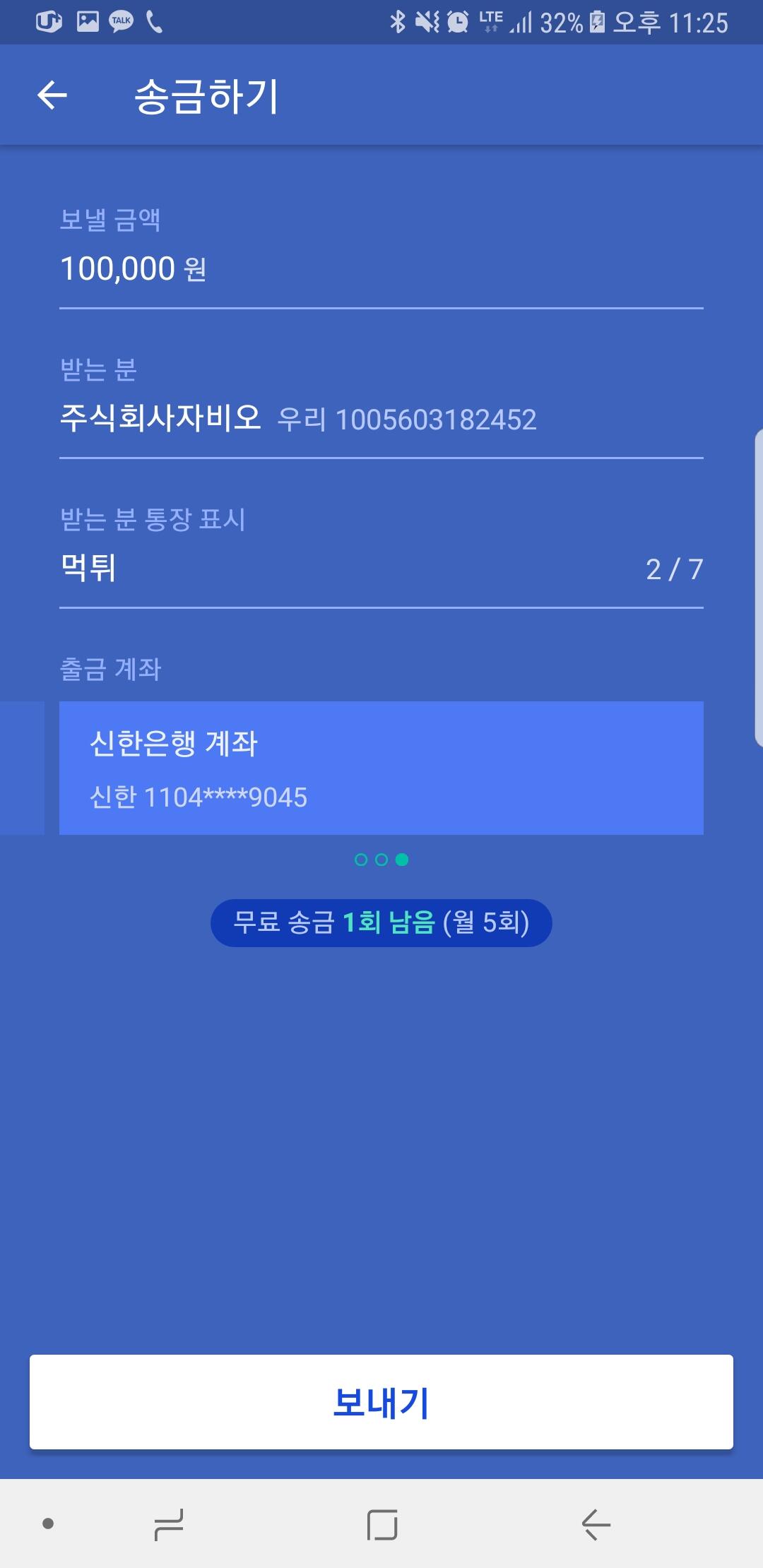Tap the system home button

click(x=382, y=1524)
